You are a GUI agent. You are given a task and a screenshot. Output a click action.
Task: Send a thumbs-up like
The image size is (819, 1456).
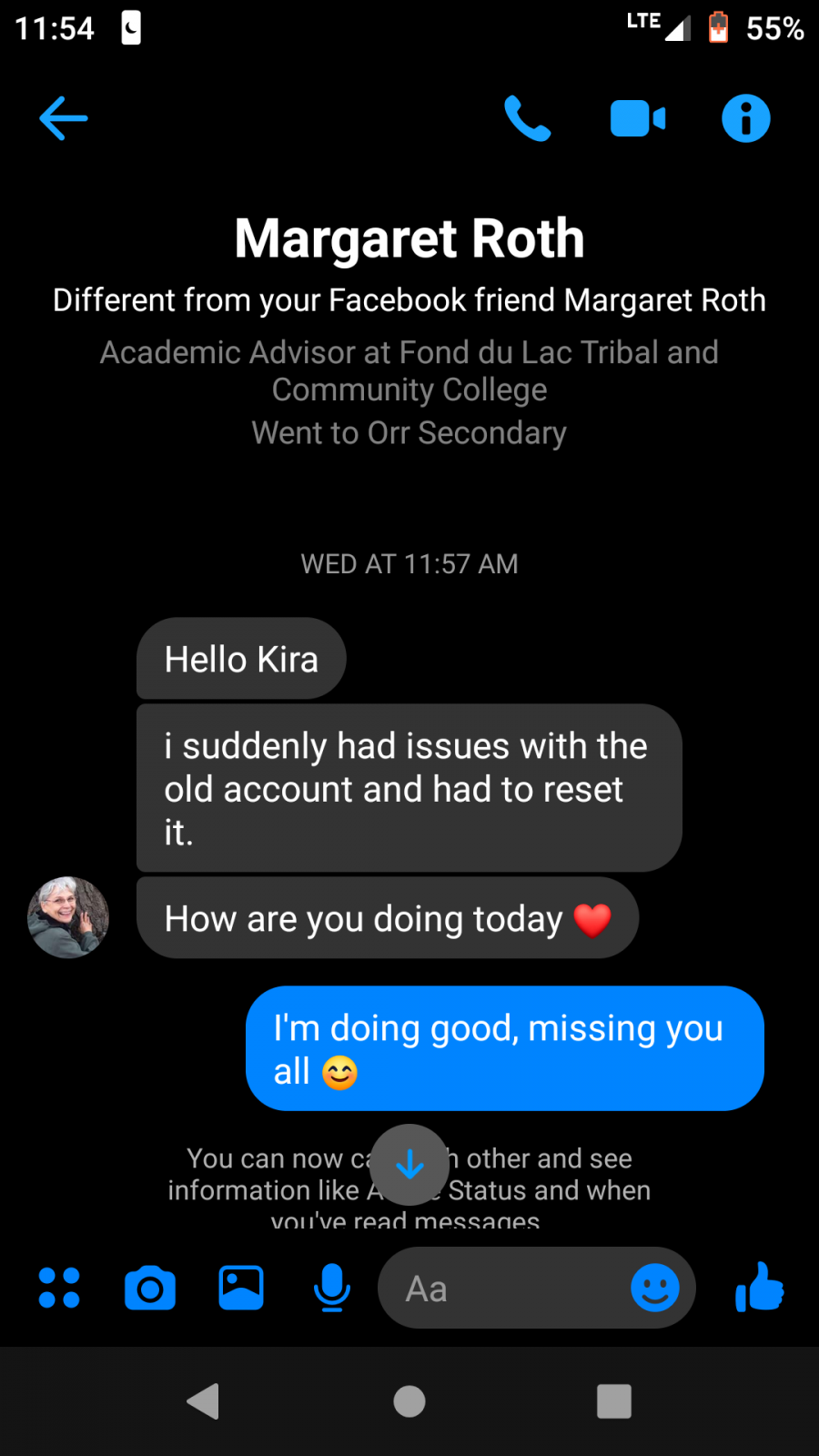point(760,1287)
